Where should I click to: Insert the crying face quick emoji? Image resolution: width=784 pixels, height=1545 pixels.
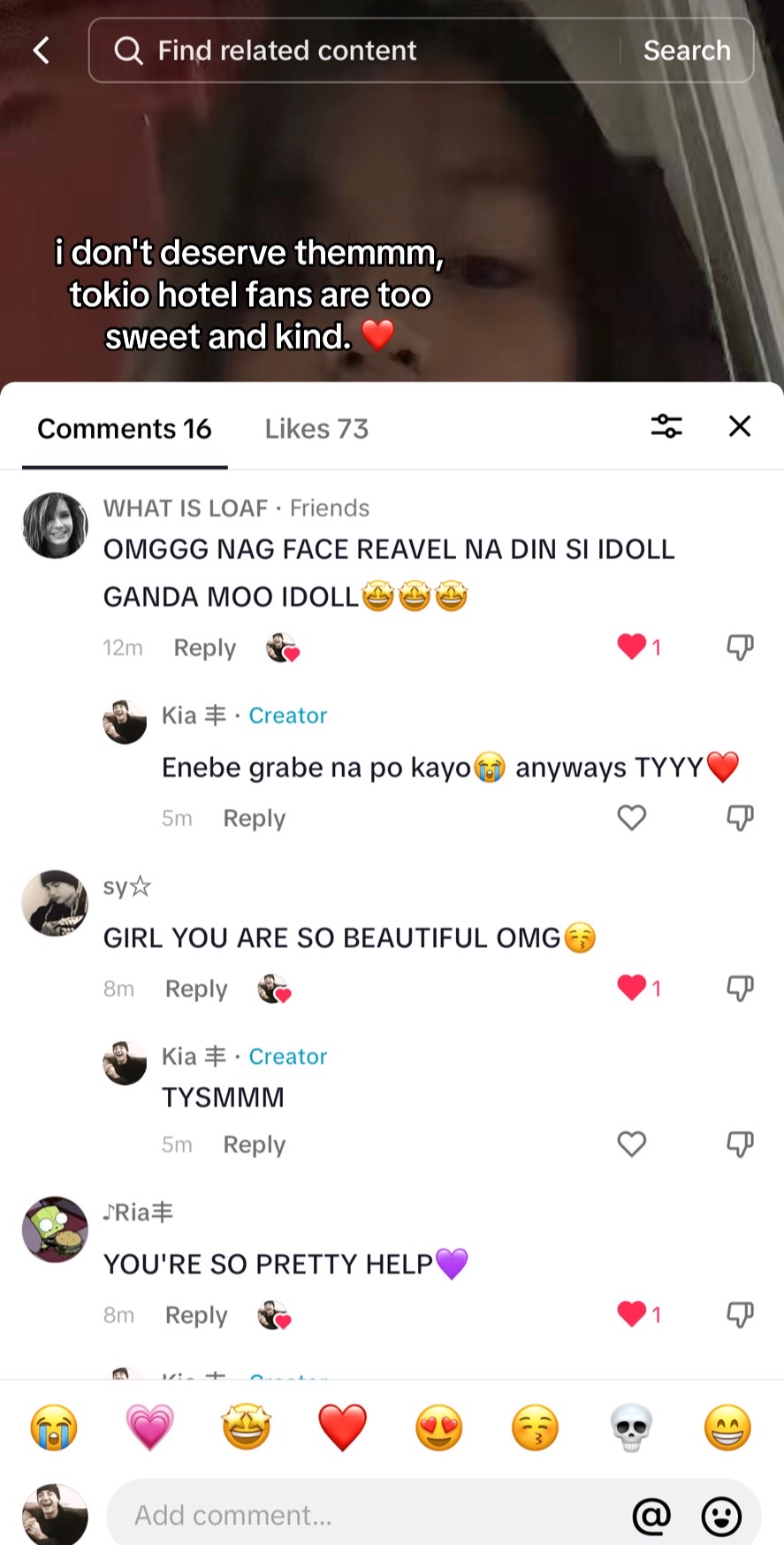(54, 1428)
